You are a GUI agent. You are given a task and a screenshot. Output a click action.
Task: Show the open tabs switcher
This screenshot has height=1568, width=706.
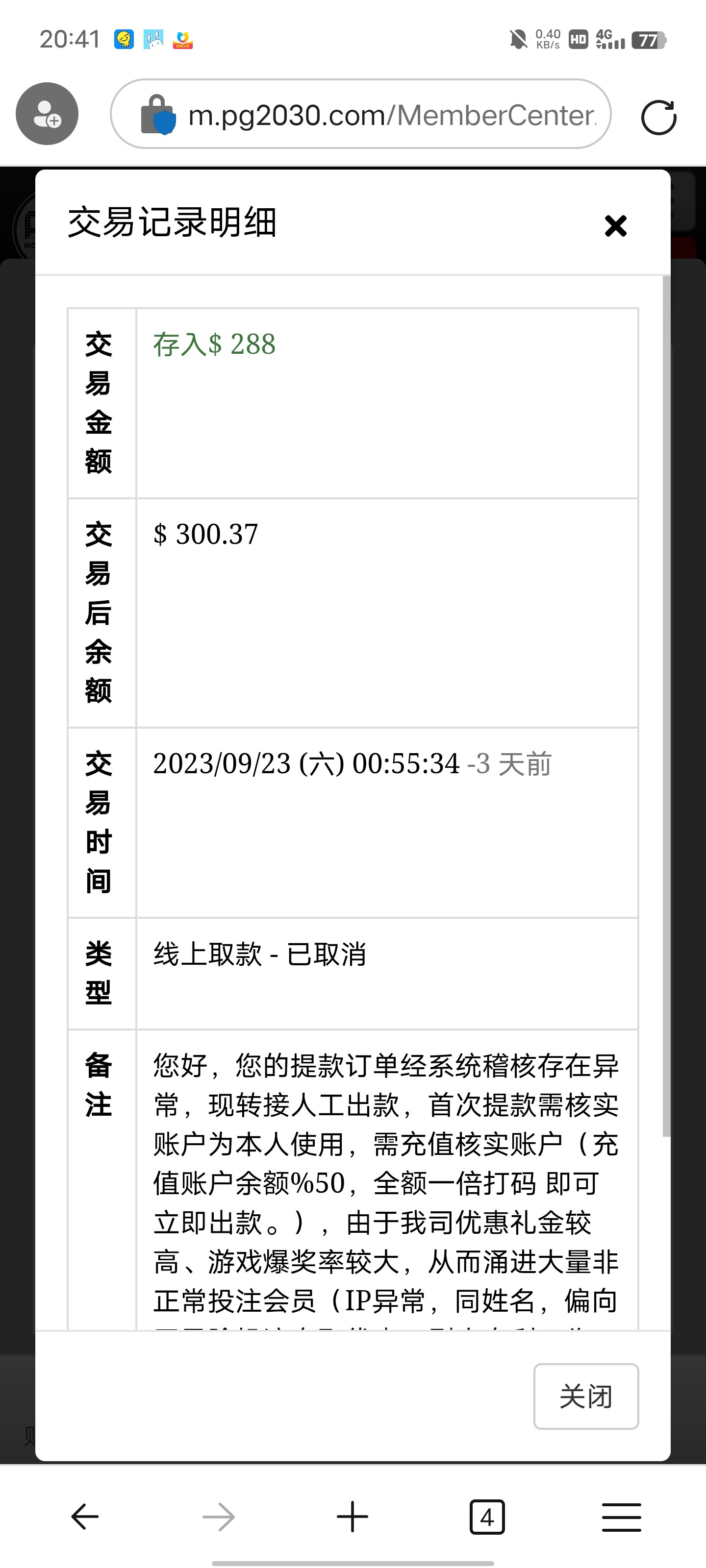[487, 1516]
